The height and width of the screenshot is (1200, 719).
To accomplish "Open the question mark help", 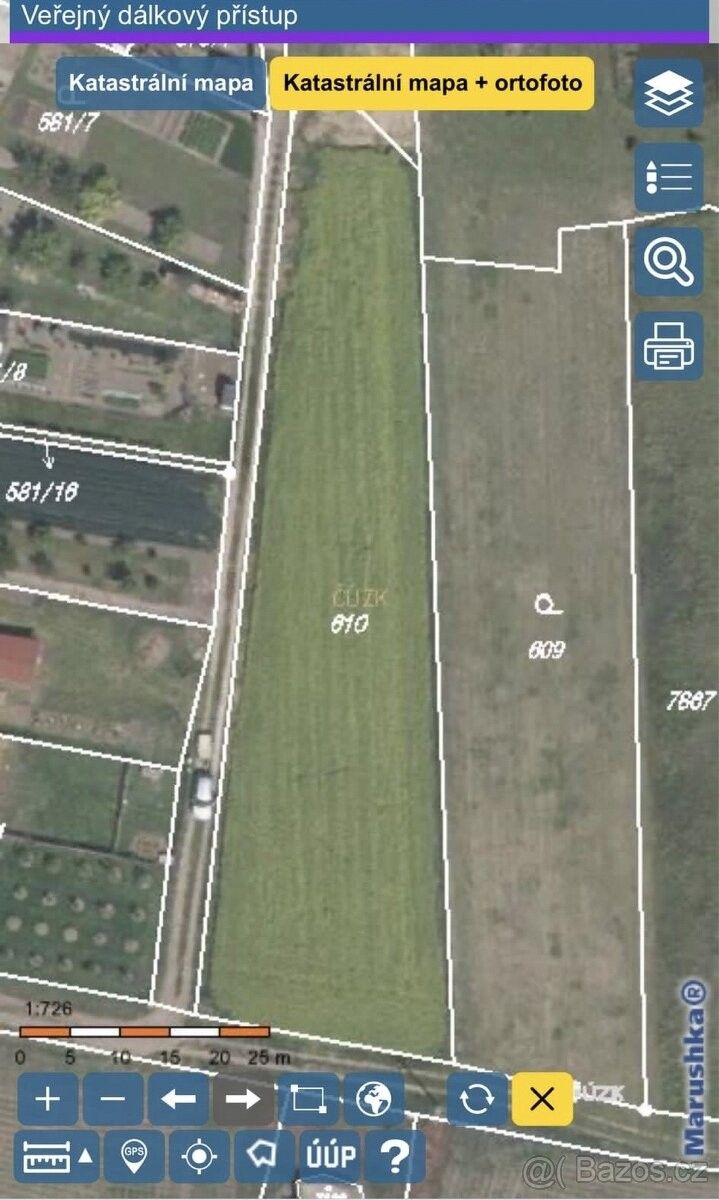I will click(395, 1157).
